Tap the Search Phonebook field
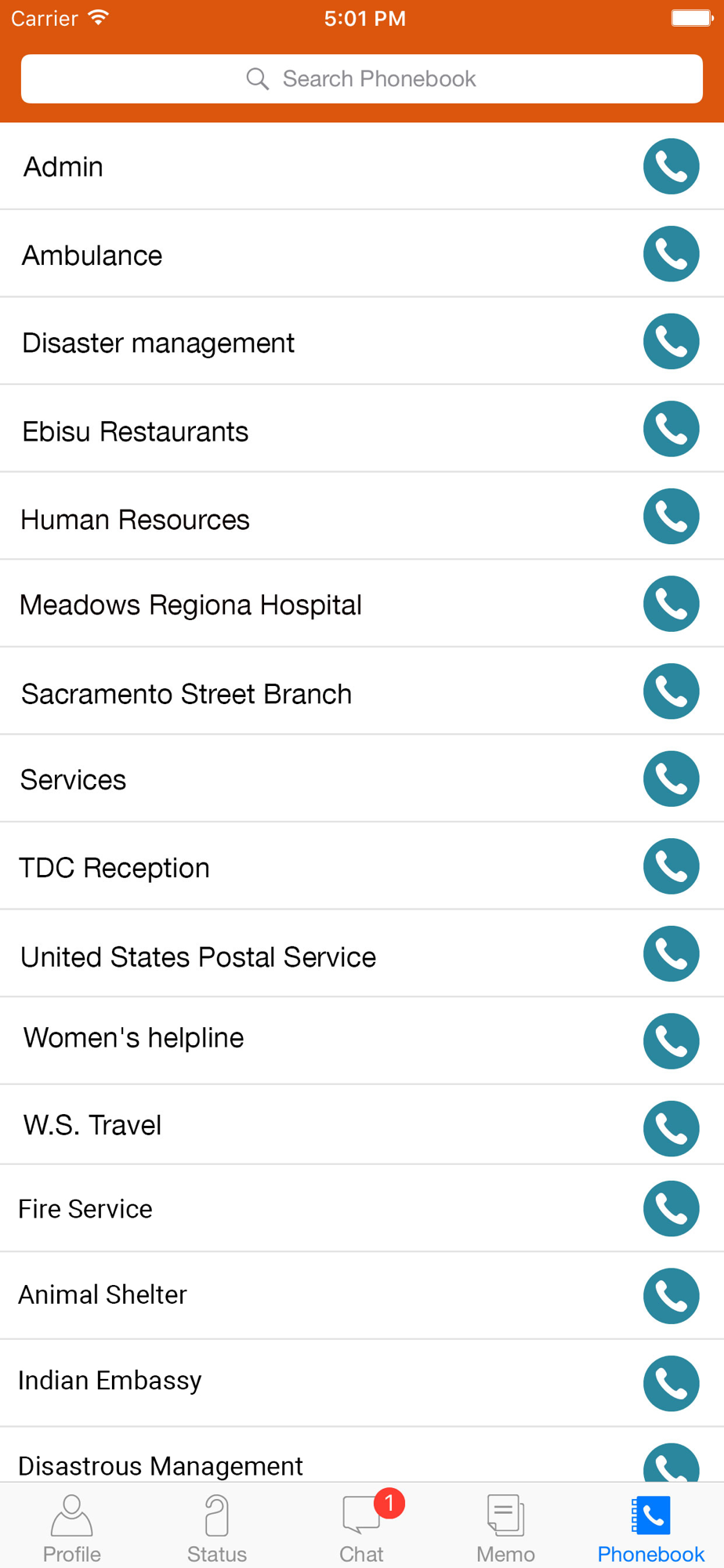 362,78
